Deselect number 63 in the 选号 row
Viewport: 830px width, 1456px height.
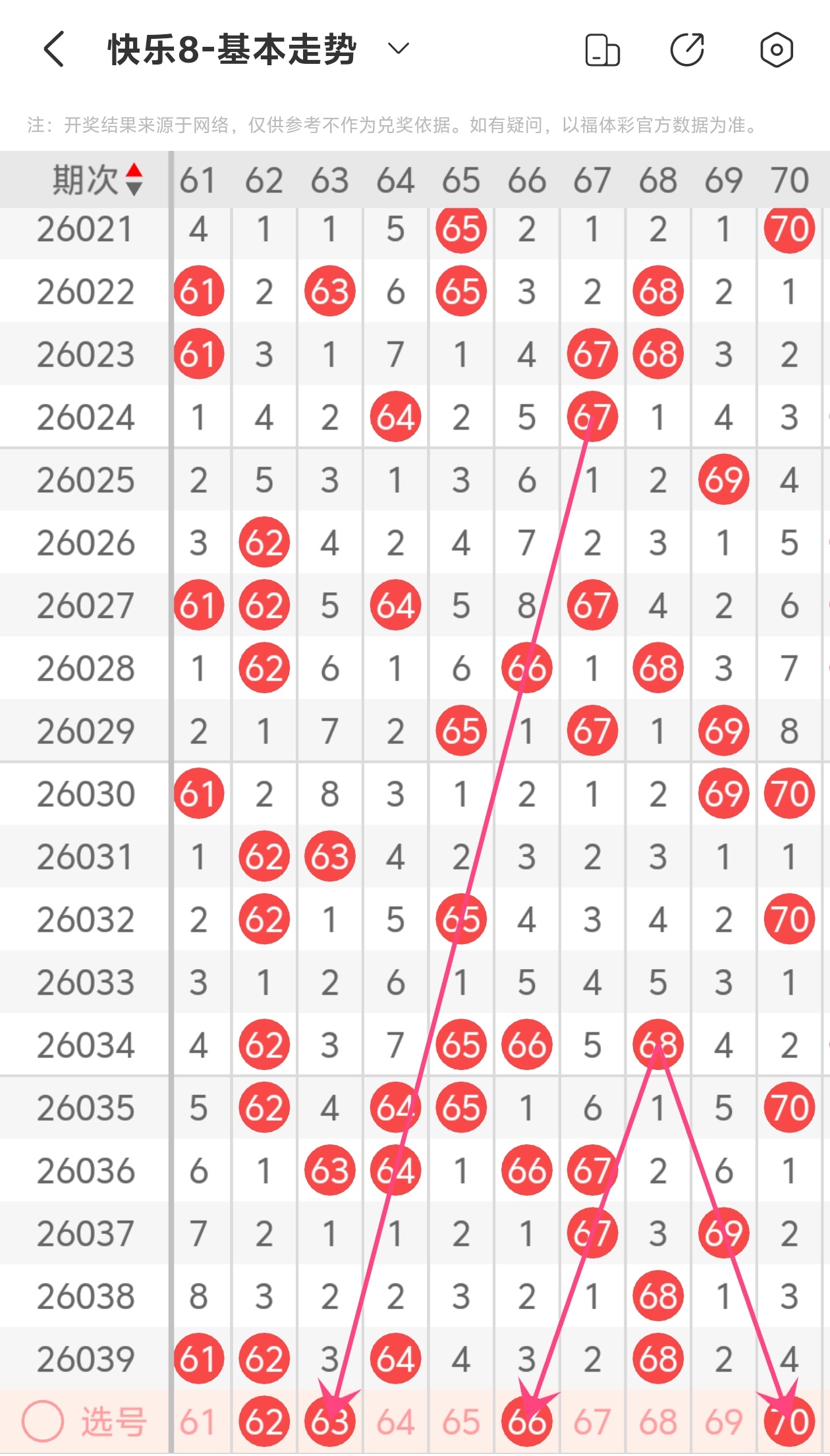(329, 1422)
